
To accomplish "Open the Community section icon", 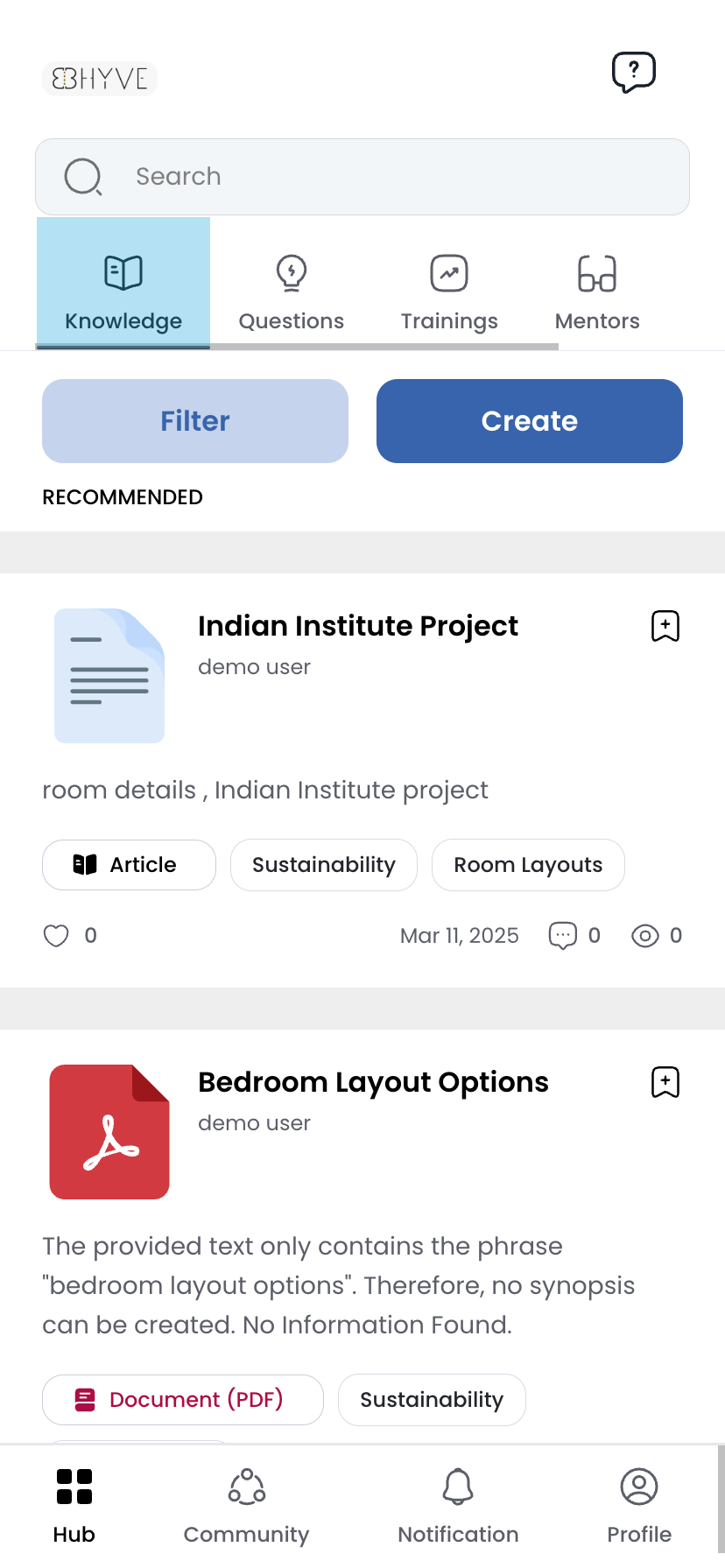I will pyautogui.click(x=246, y=1487).
